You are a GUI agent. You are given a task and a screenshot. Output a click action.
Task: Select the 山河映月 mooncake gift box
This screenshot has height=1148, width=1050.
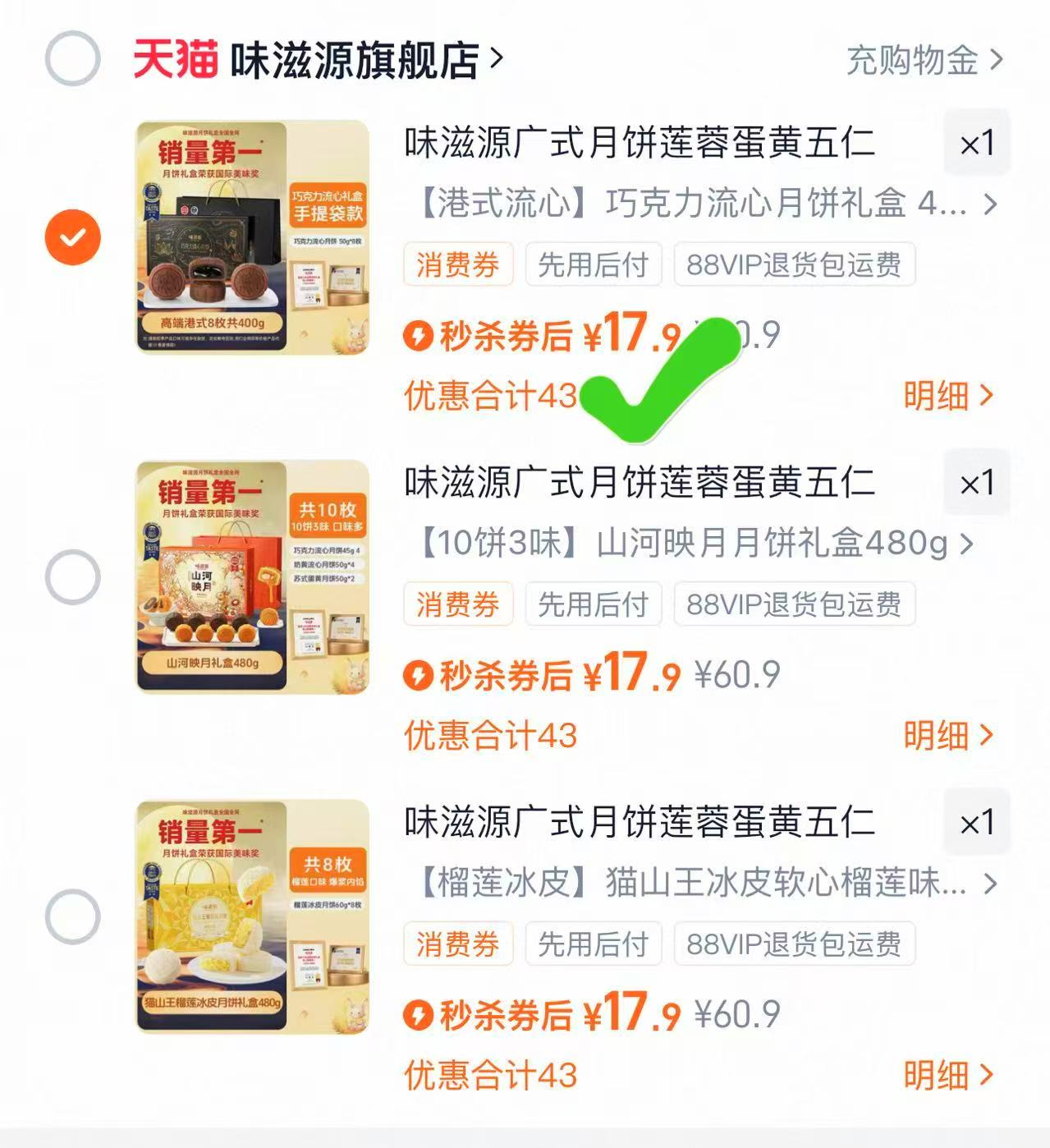click(72, 578)
